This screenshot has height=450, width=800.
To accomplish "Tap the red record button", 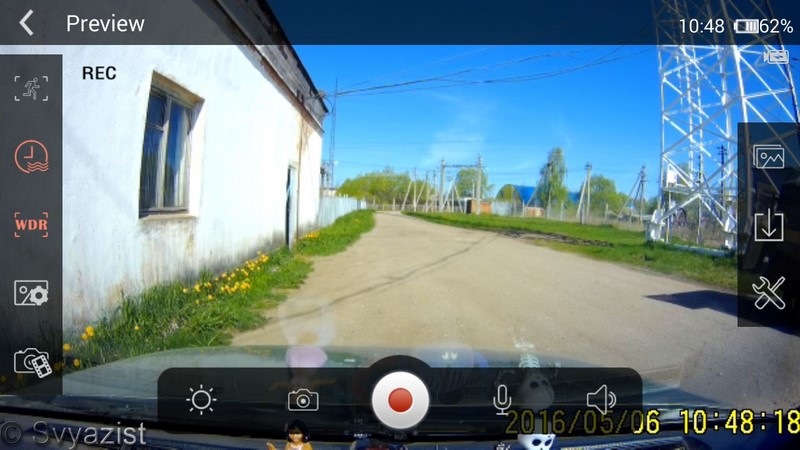I will (x=400, y=400).
